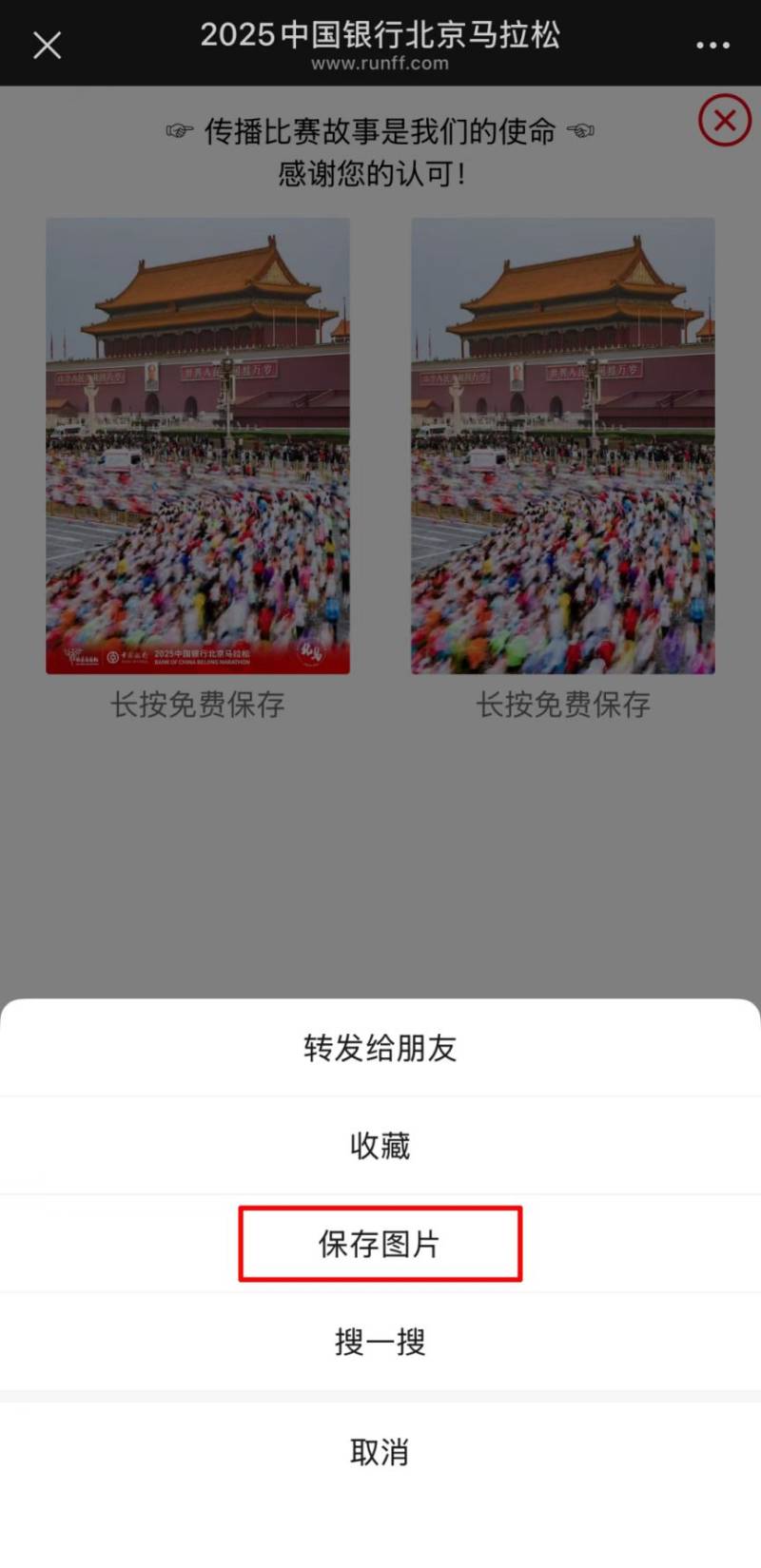Tap the pointing hand emoji after the slogan

point(577,132)
